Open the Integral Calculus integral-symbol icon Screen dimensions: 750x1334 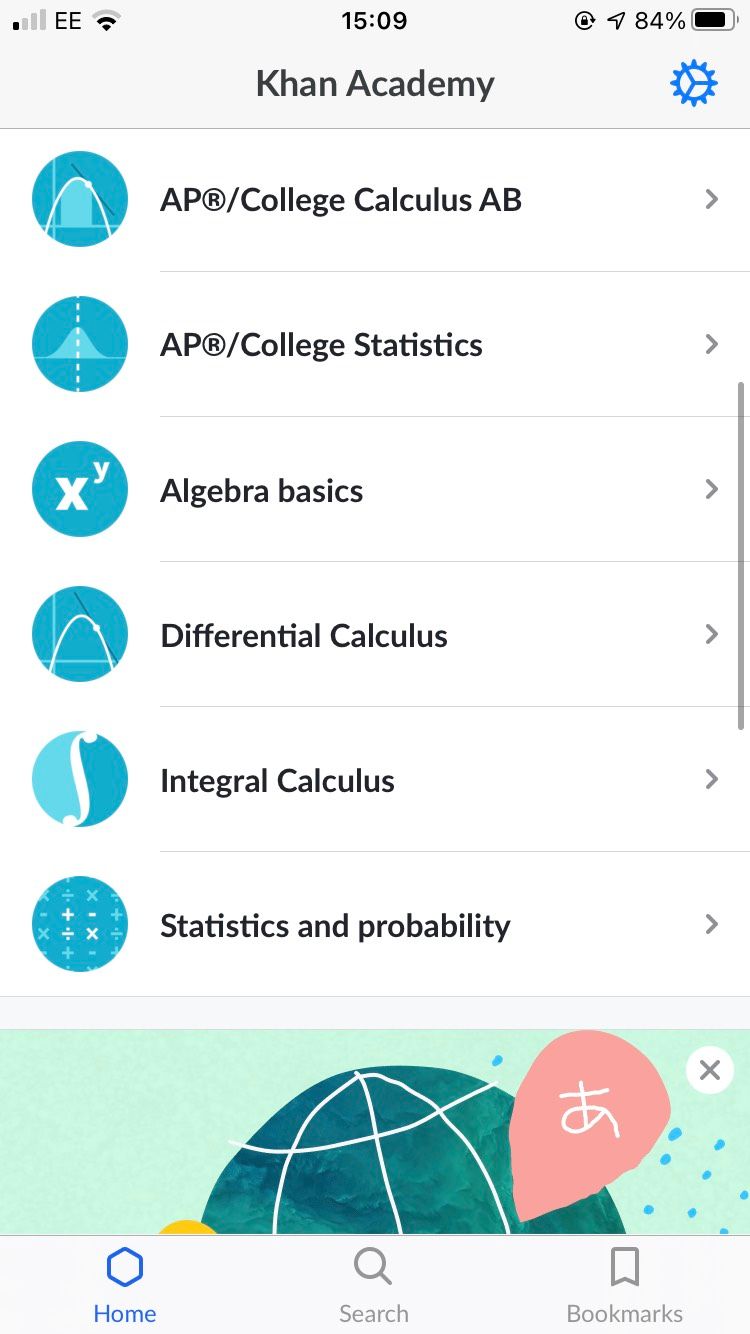pyautogui.click(x=80, y=779)
